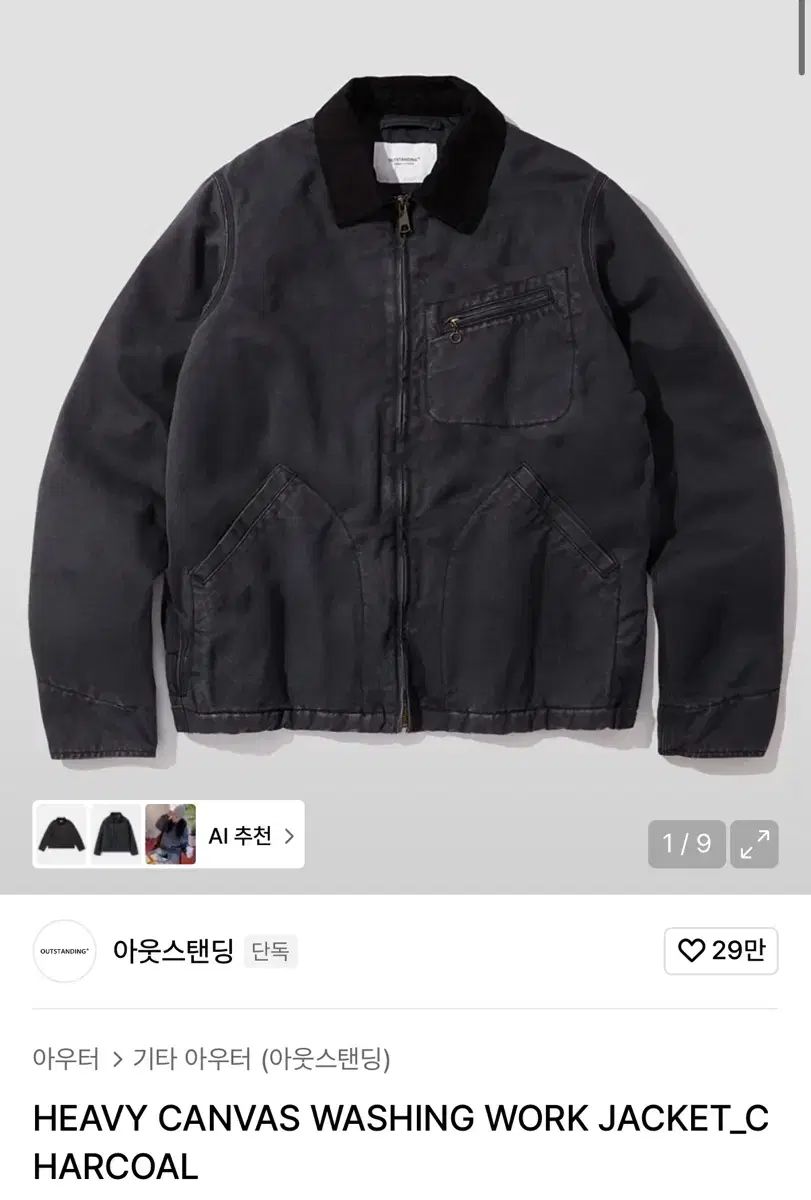
Task: Open the 아웃스탠딩 brand page
Action: click(x=172, y=951)
